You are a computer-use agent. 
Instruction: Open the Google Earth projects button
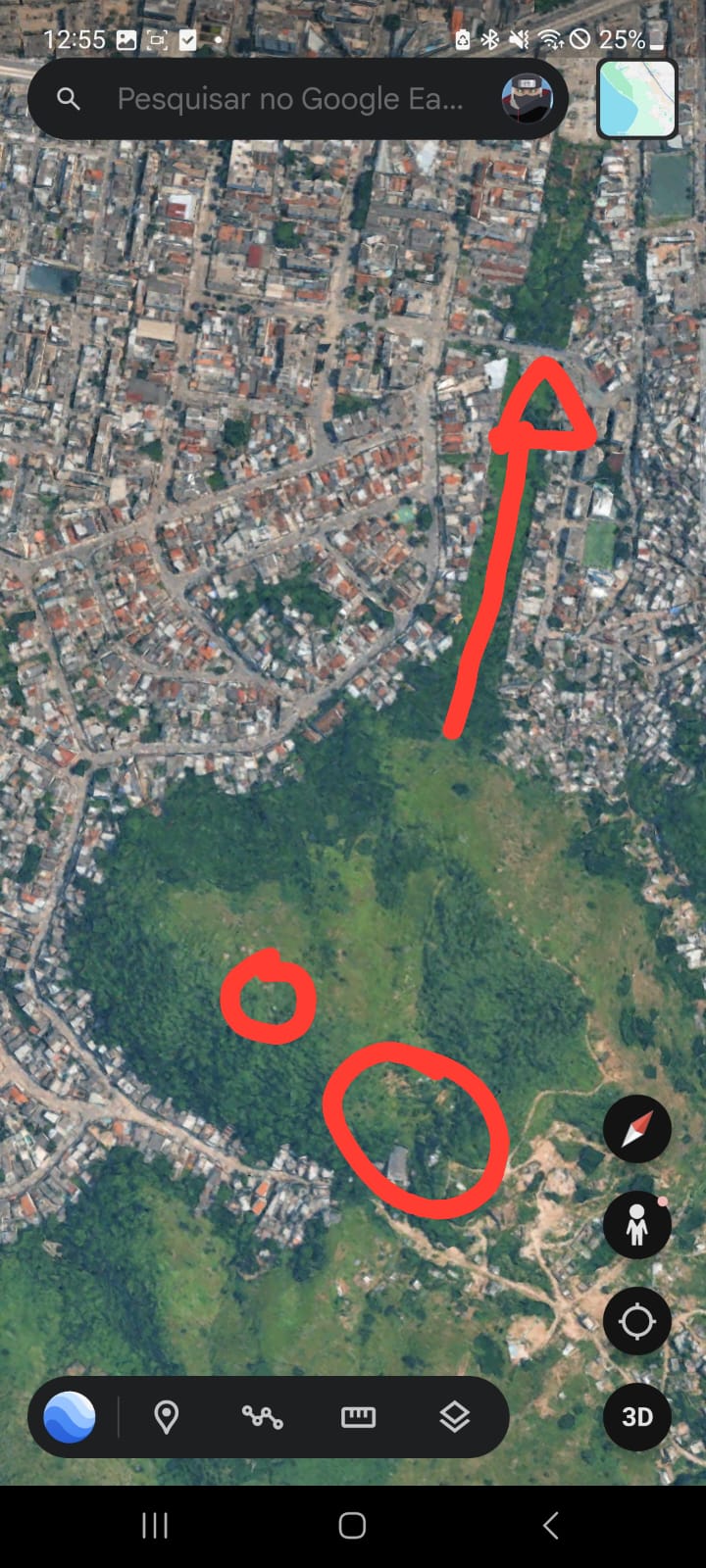tap(70, 1417)
